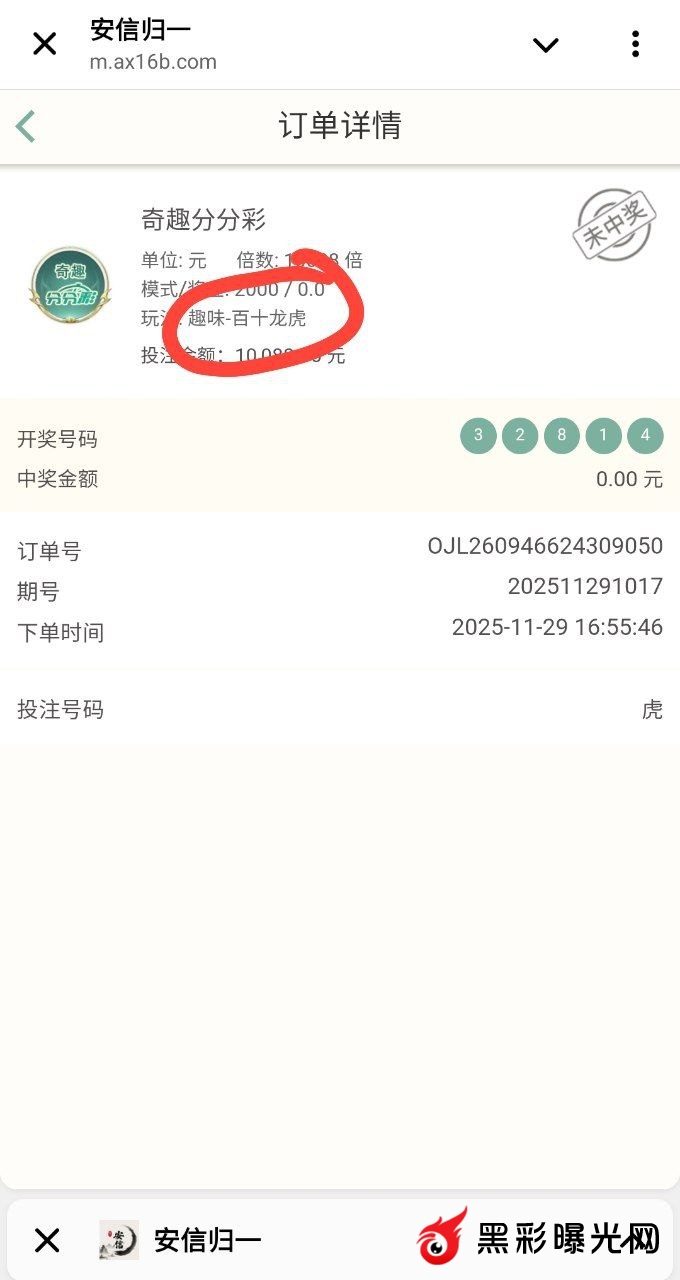The height and width of the screenshot is (1280, 680).
Task: Go back from the 订单详情 page
Action: pos(26,127)
